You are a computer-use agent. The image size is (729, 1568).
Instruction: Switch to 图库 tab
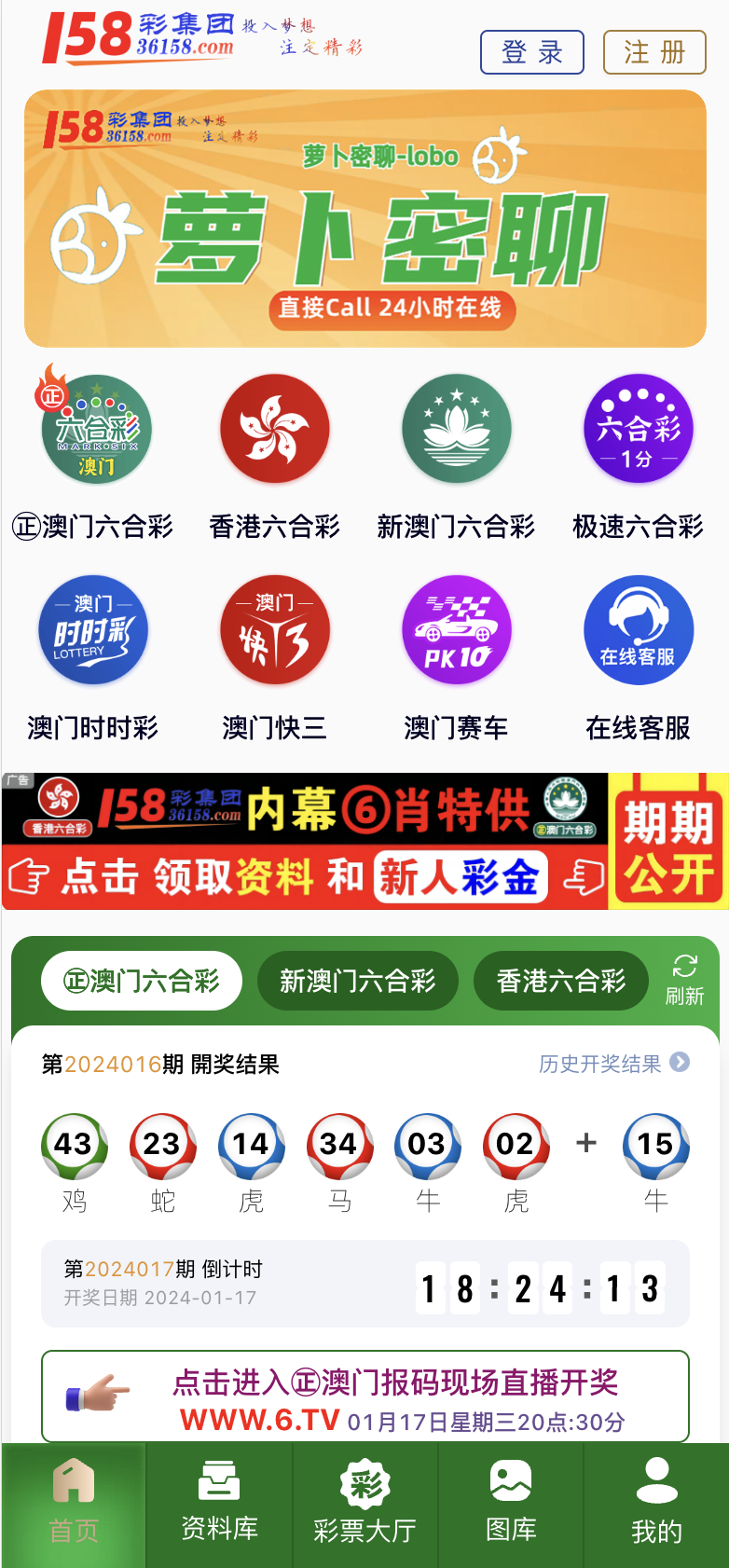511,1506
